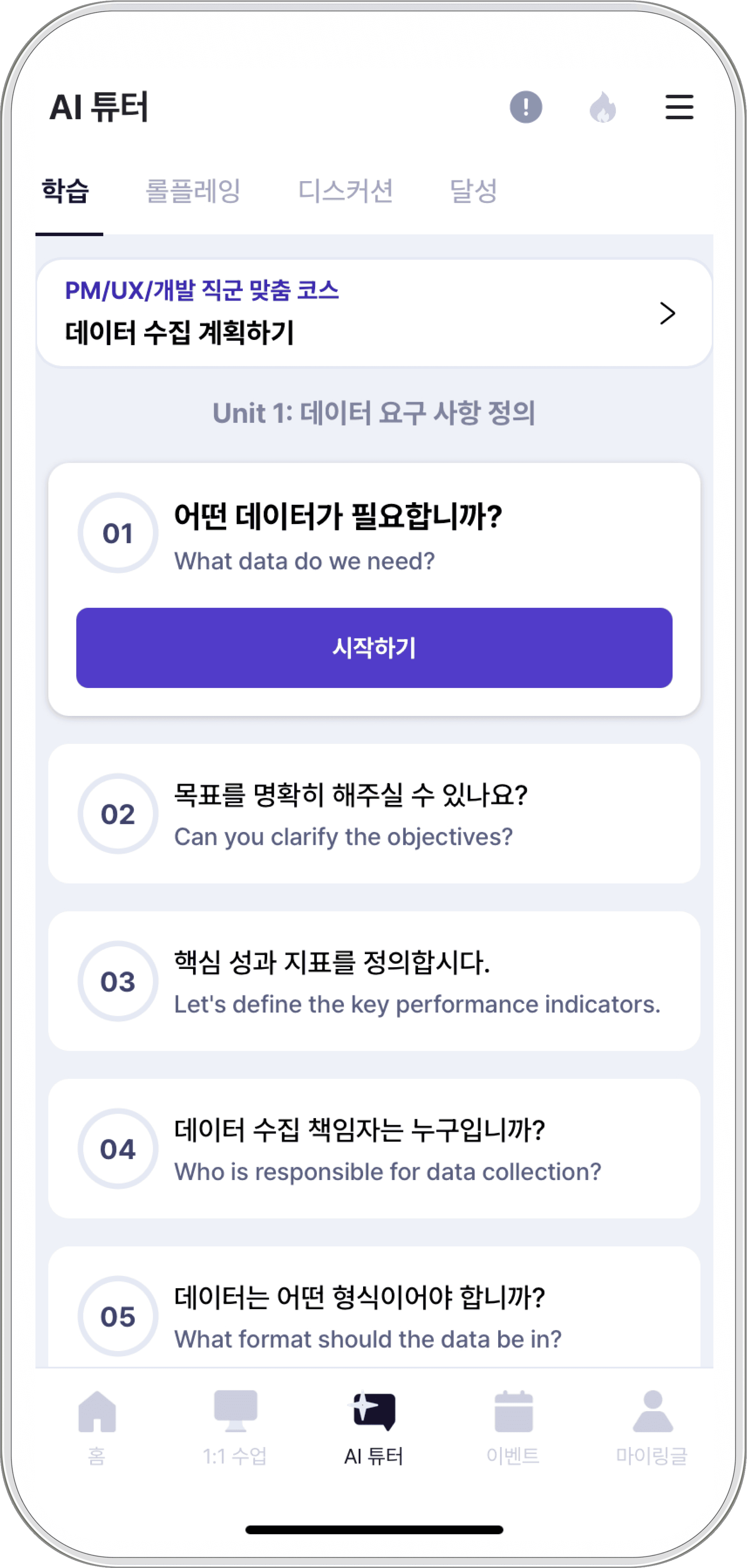Tap the 시작하기 button
747x1568 pixels.
point(374,648)
